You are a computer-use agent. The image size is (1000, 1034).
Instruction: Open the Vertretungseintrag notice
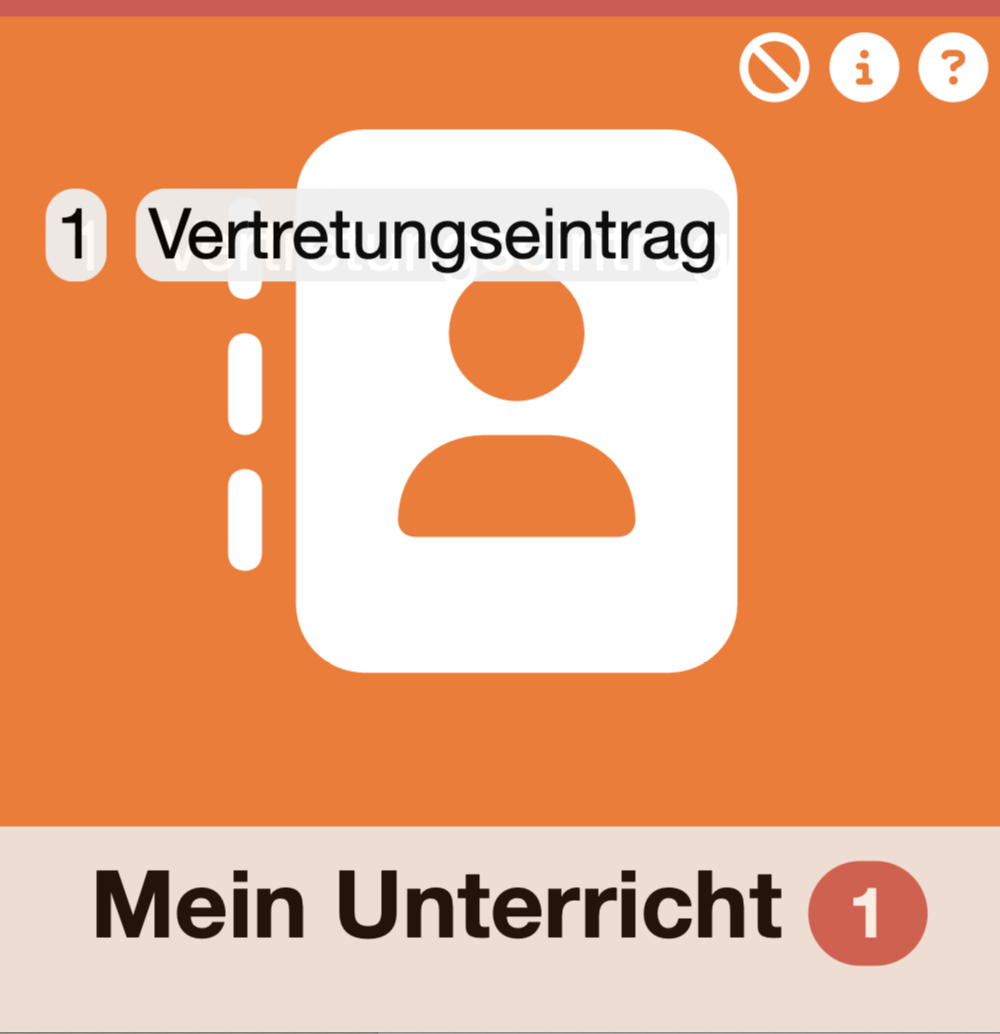[x=432, y=235]
